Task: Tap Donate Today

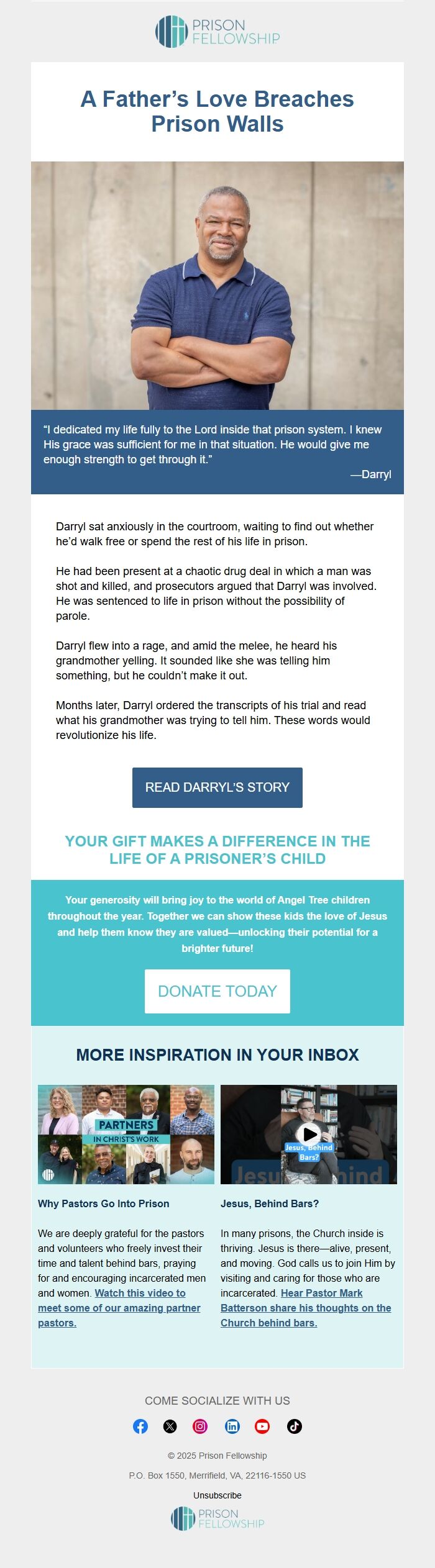Action: pos(217,991)
